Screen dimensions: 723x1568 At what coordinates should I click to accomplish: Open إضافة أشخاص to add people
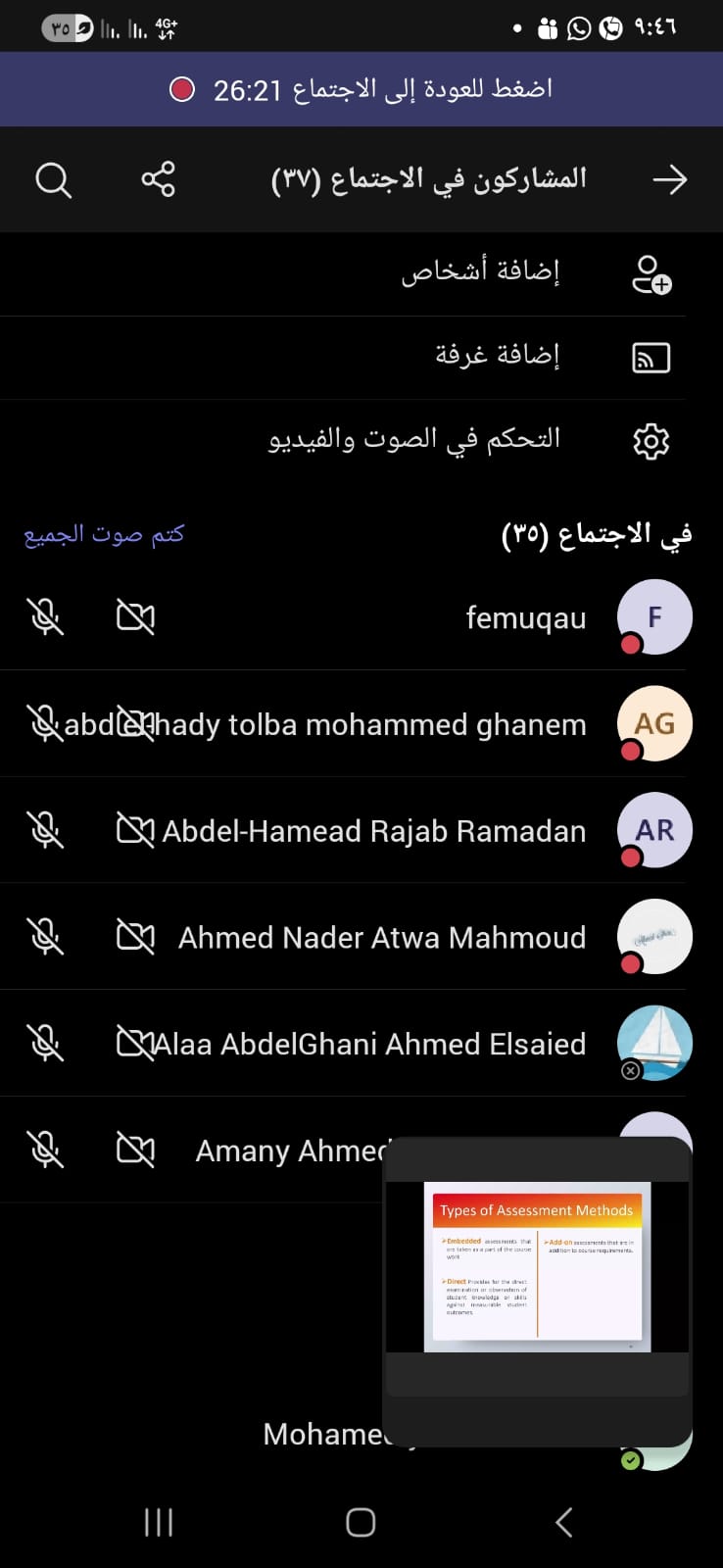point(480,272)
